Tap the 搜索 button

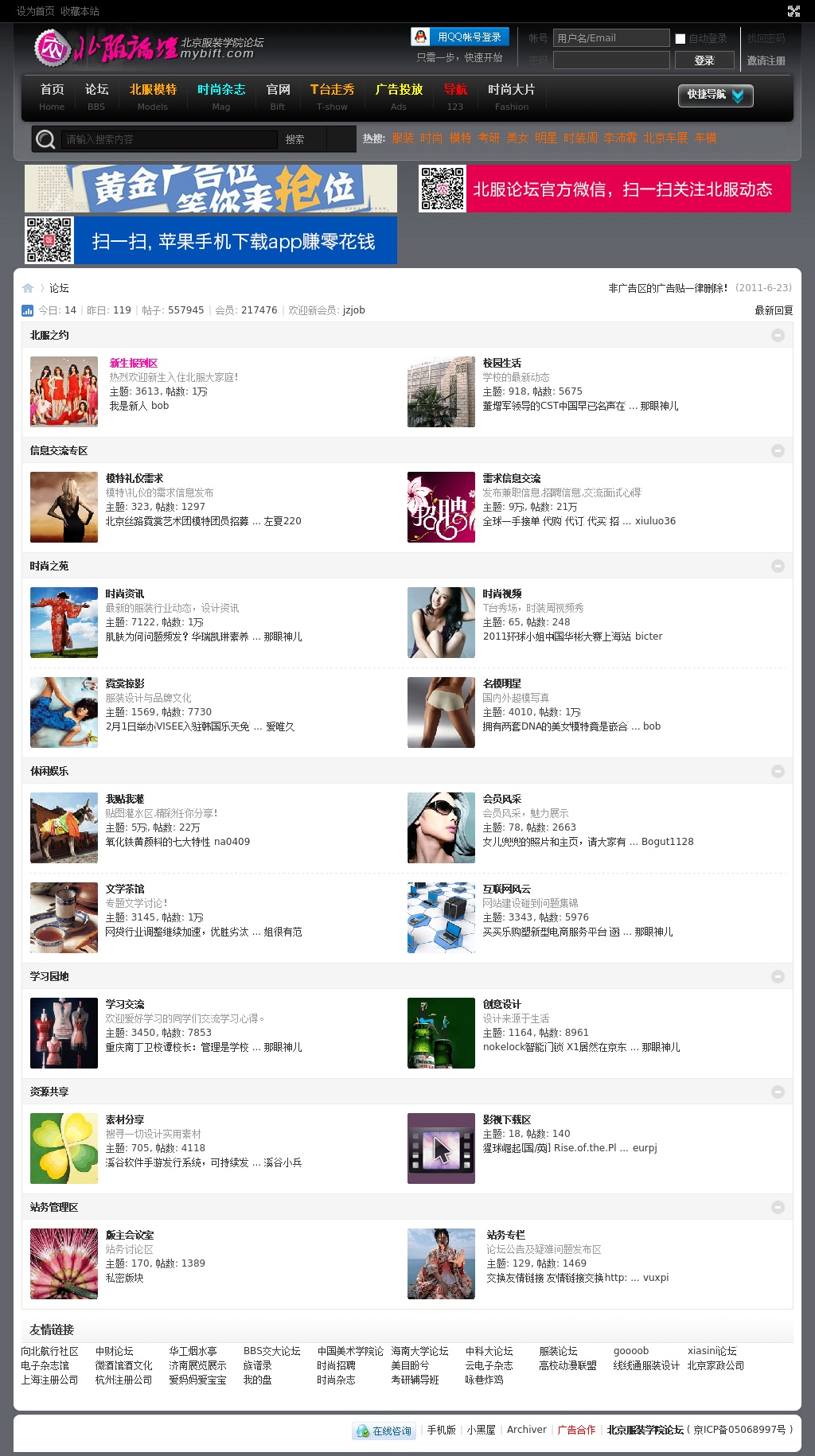[x=295, y=139]
